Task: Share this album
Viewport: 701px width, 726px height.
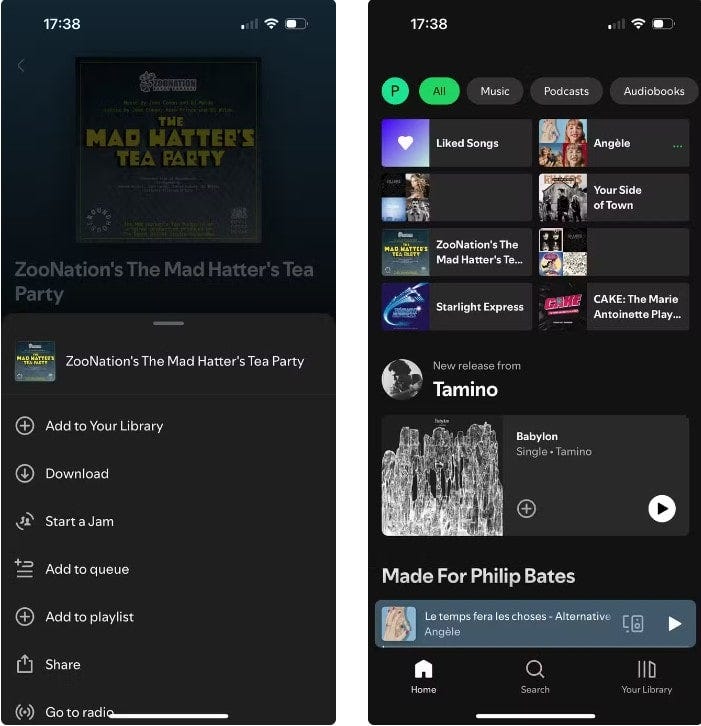Action: [62, 665]
